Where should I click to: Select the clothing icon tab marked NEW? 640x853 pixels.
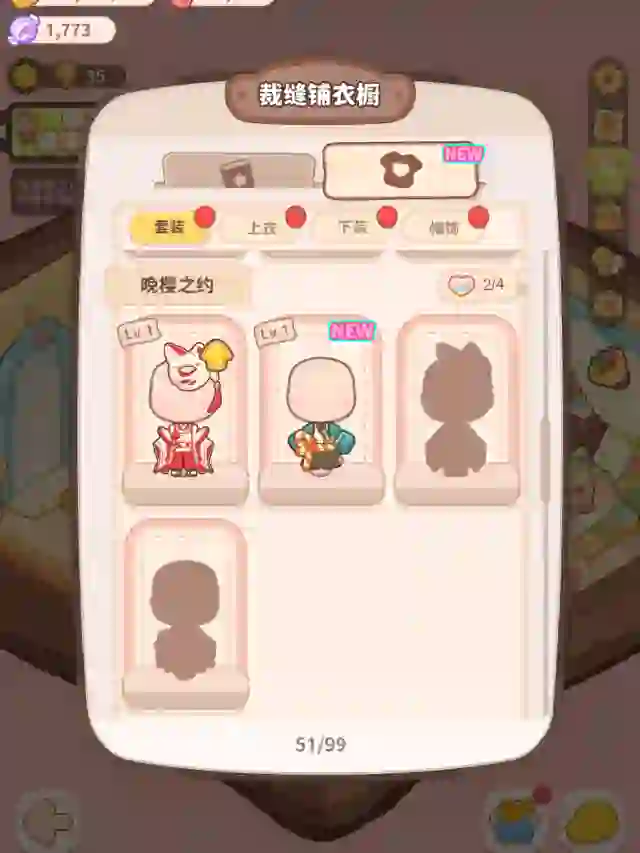pos(400,171)
